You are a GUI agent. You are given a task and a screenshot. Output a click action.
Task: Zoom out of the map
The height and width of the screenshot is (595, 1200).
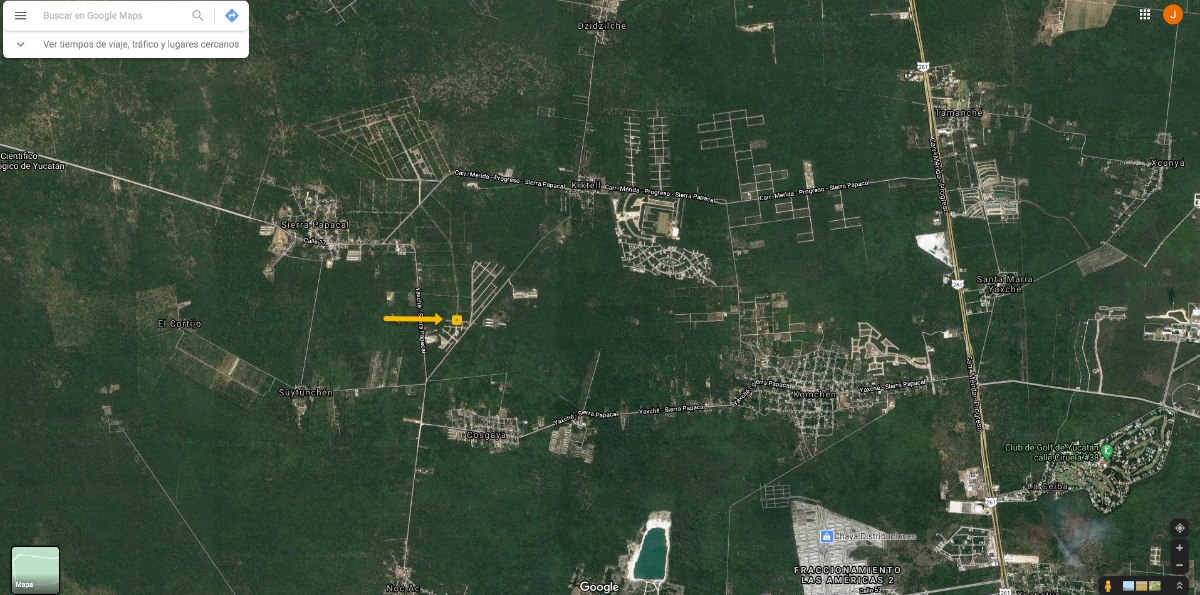click(1180, 563)
